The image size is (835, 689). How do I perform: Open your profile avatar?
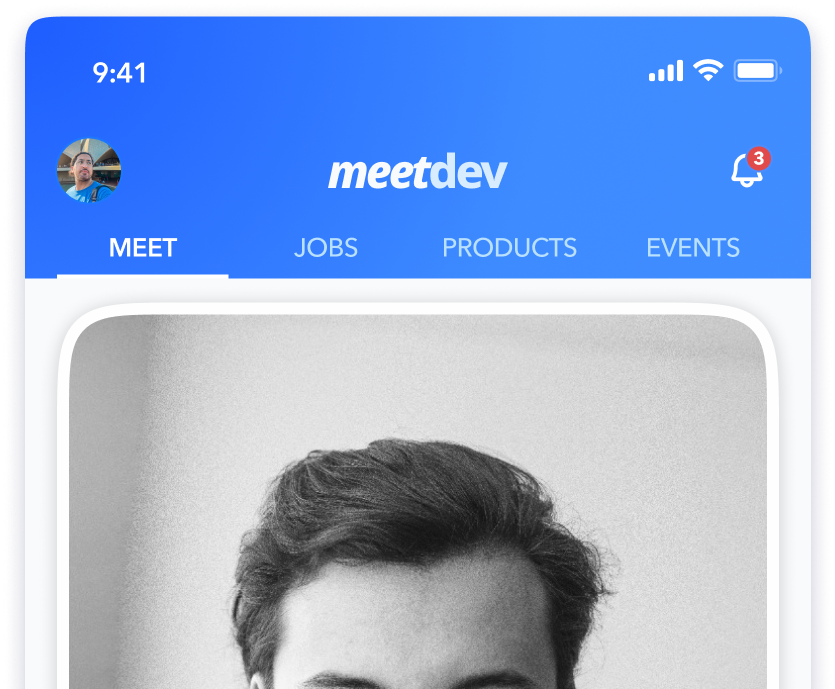pyautogui.click(x=89, y=170)
